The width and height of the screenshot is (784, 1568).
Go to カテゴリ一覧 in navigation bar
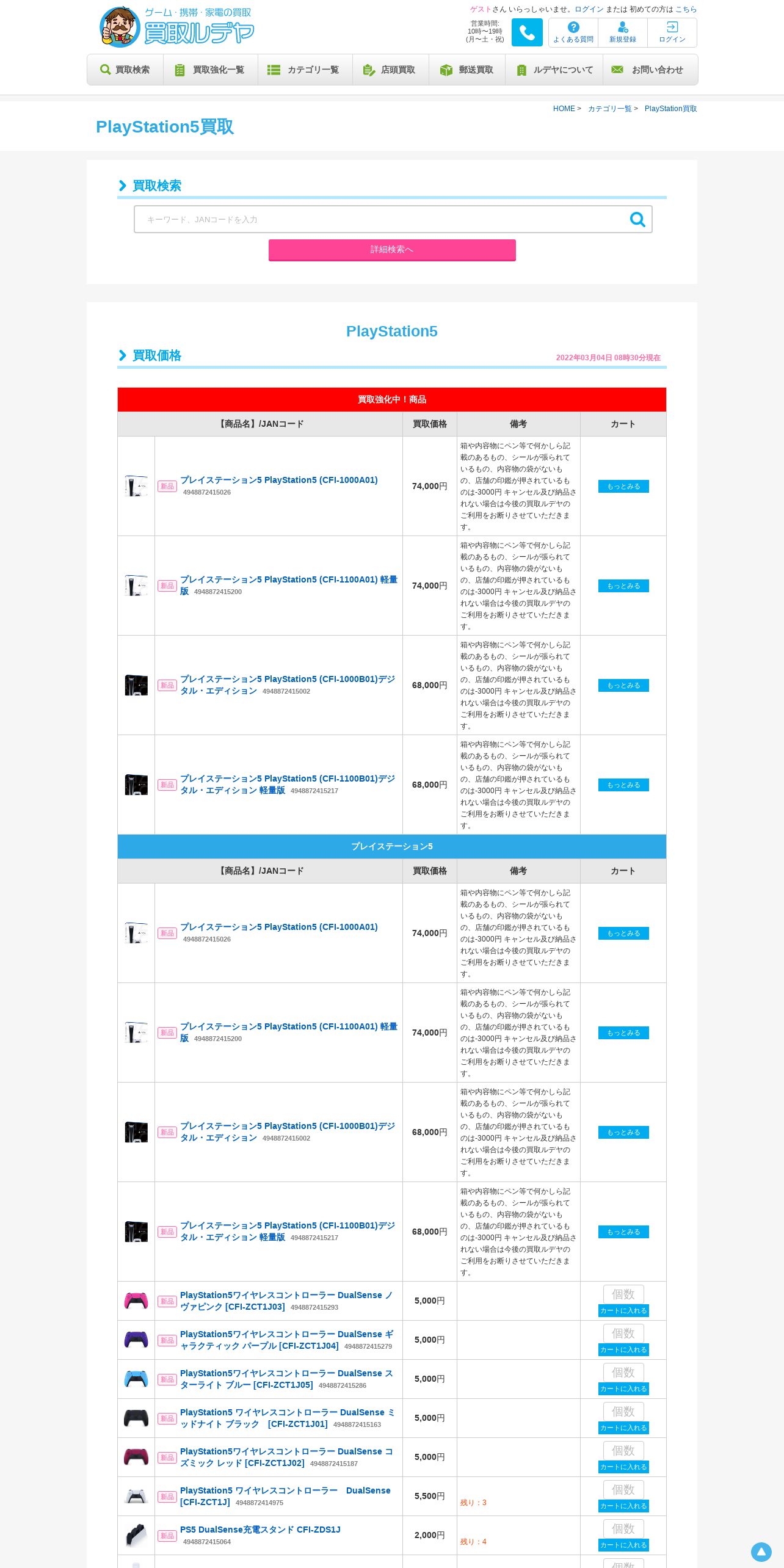[x=305, y=70]
